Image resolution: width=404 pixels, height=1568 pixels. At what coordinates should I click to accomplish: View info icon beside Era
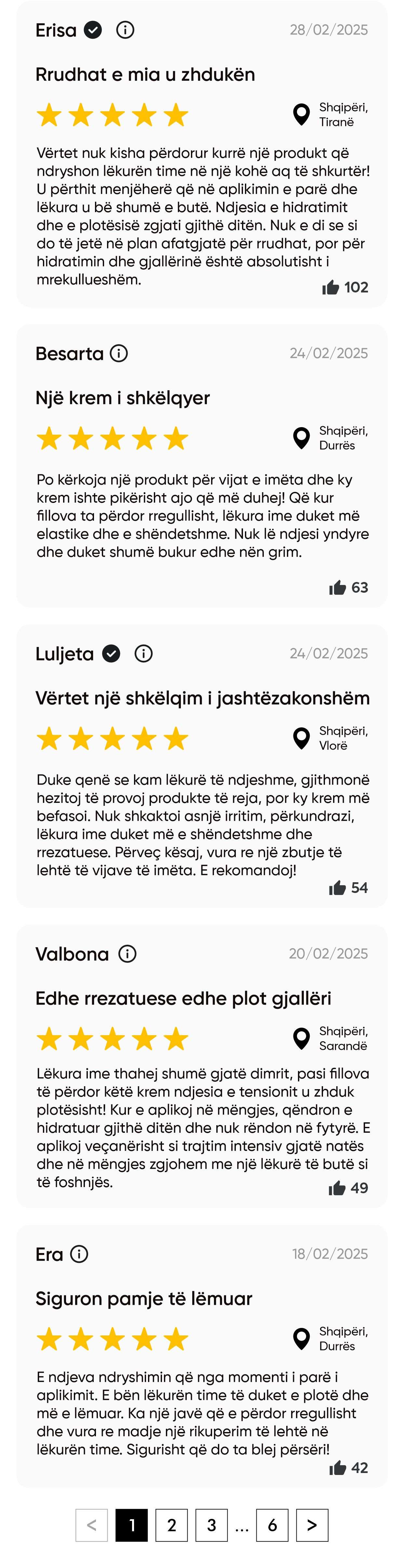[x=79, y=1253]
